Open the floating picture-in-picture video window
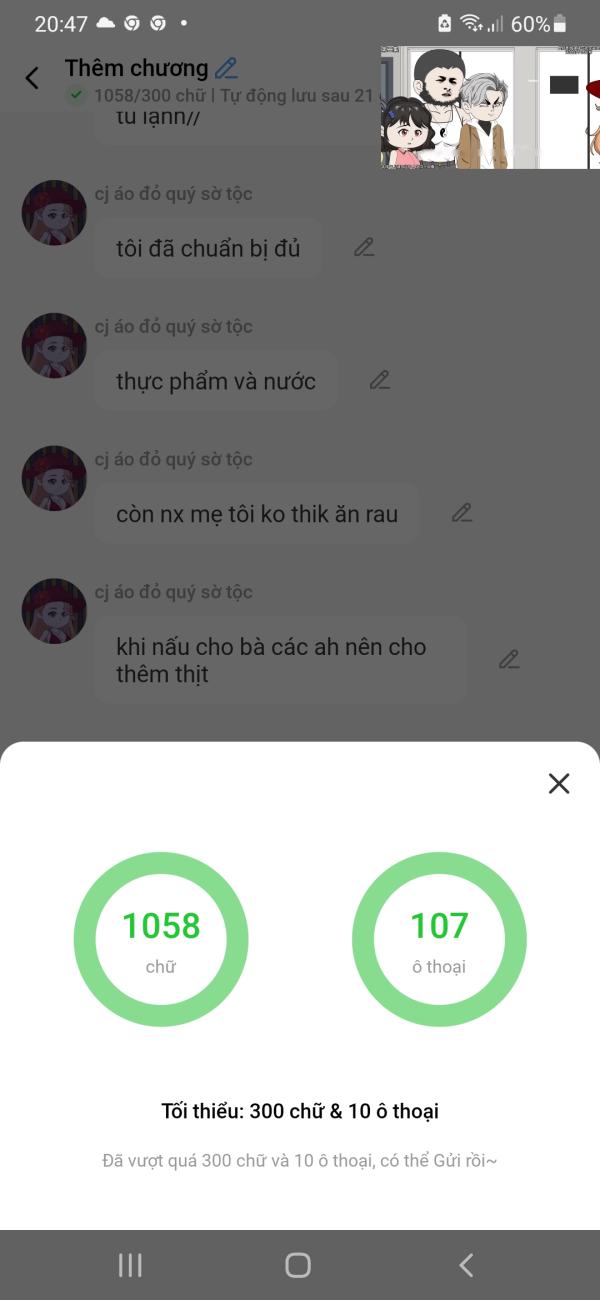Viewport: 600px width, 1300px height. [x=489, y=107]
